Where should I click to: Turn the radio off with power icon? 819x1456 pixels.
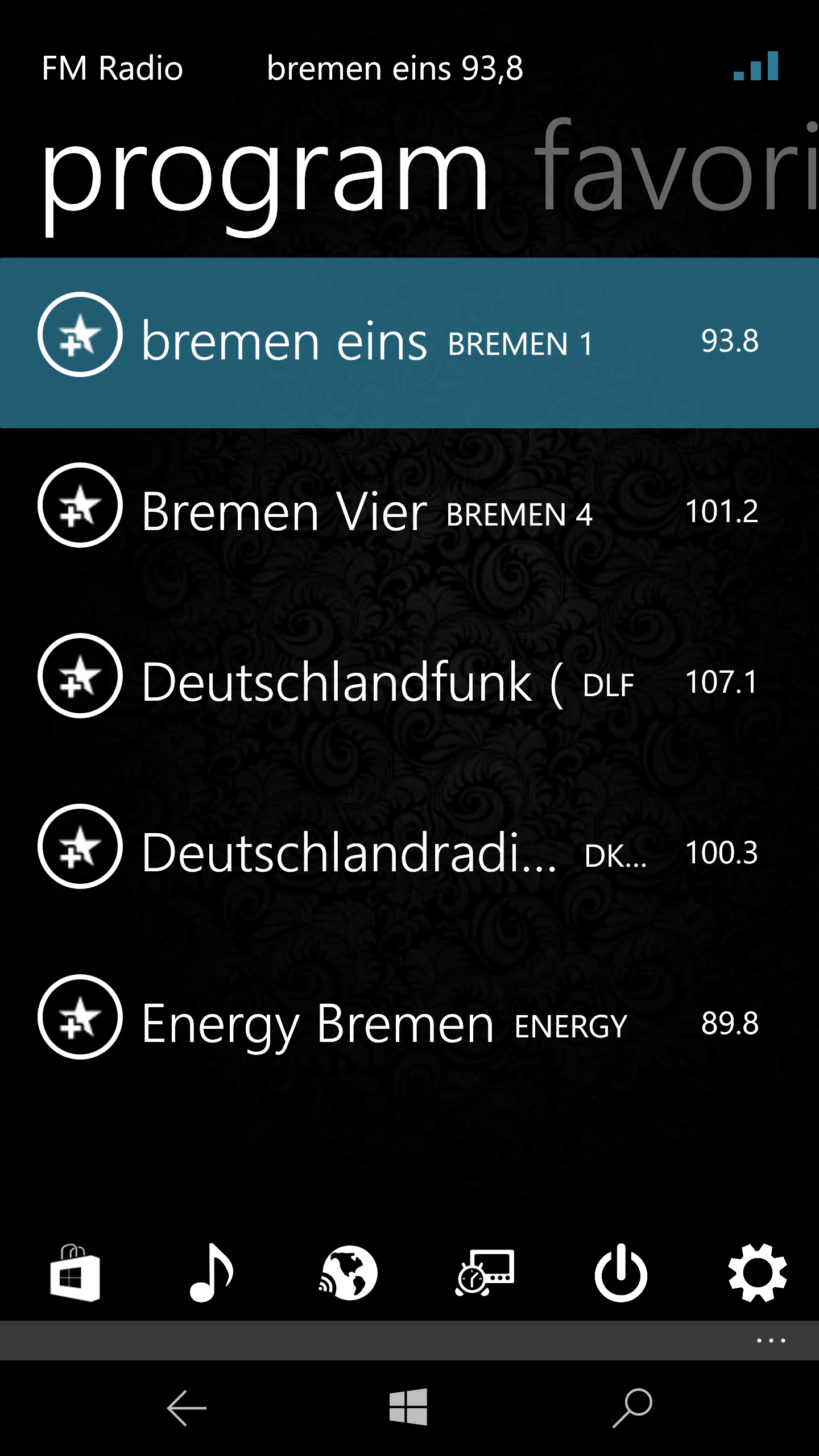tap(621, 1273)
